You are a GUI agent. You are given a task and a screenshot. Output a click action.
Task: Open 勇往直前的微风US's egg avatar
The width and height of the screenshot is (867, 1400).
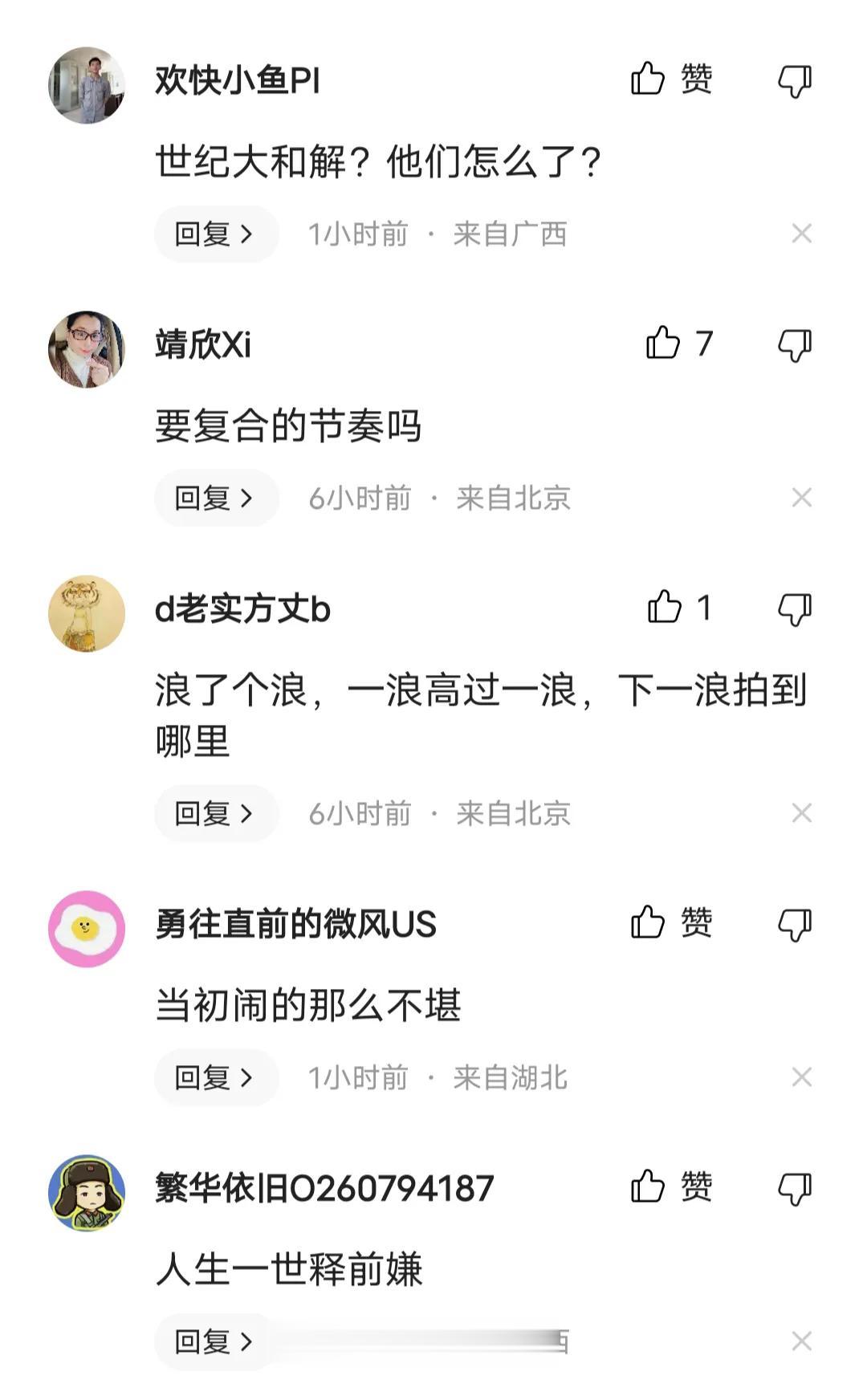(87, 929)
